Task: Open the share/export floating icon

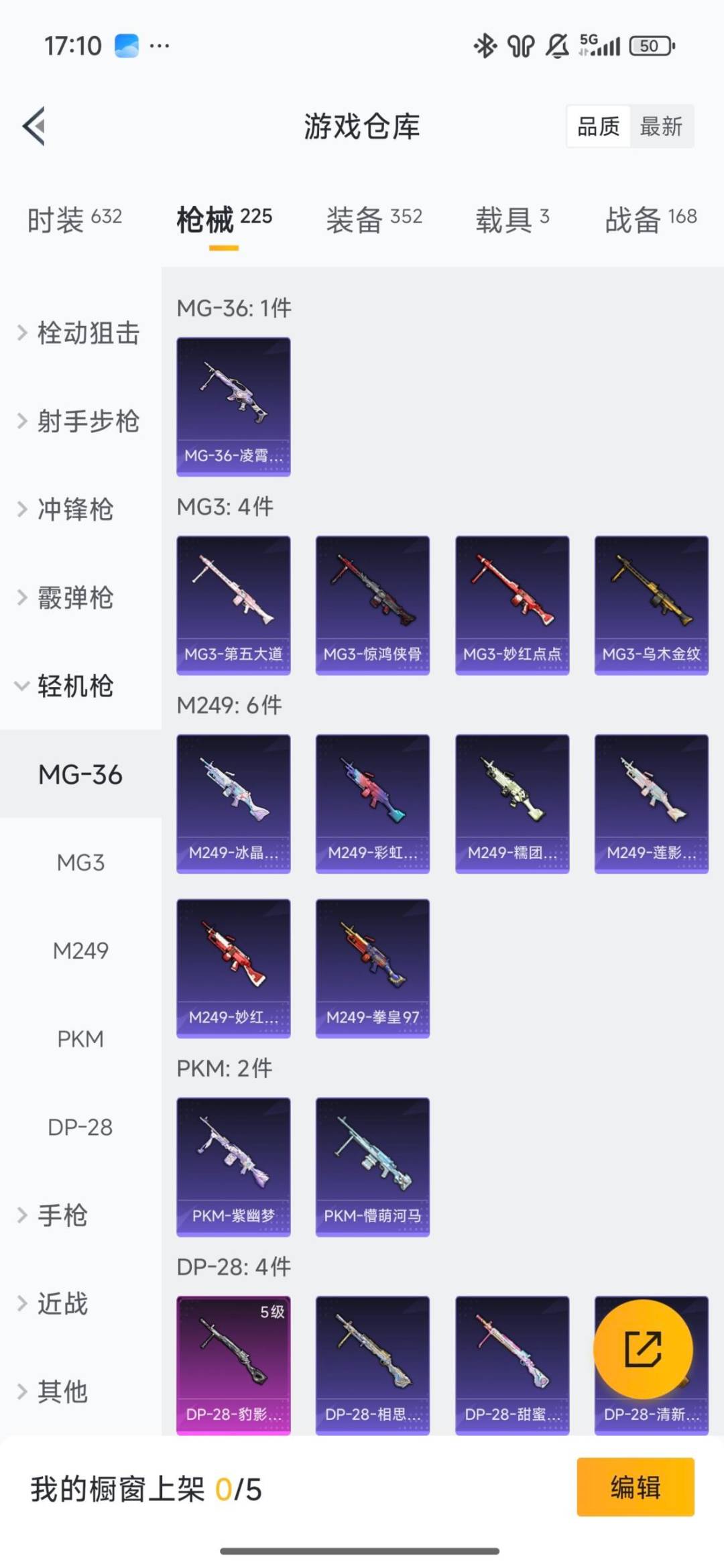Action: 644,1349
